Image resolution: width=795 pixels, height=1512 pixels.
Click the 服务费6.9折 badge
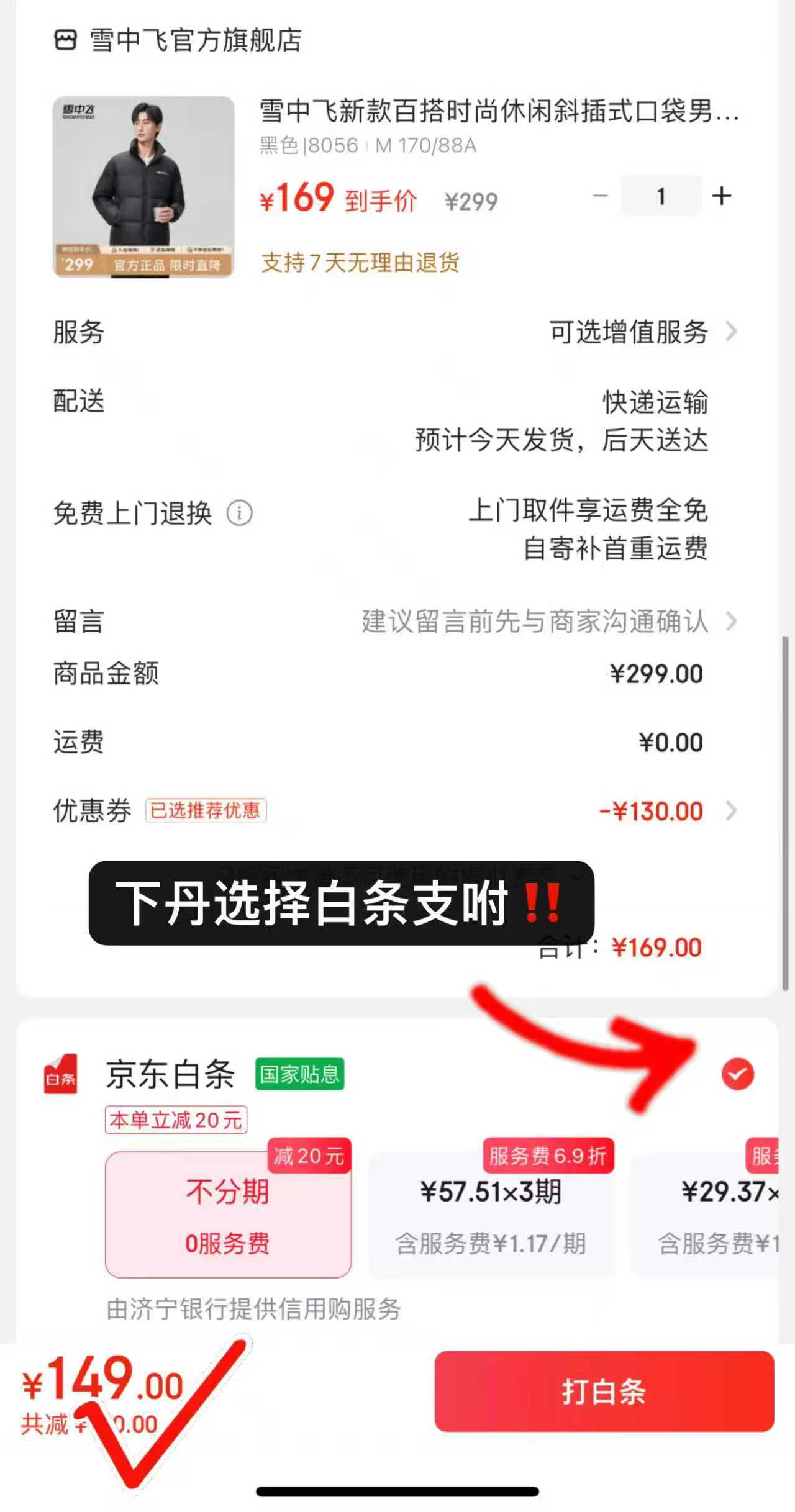(549, 1156)
